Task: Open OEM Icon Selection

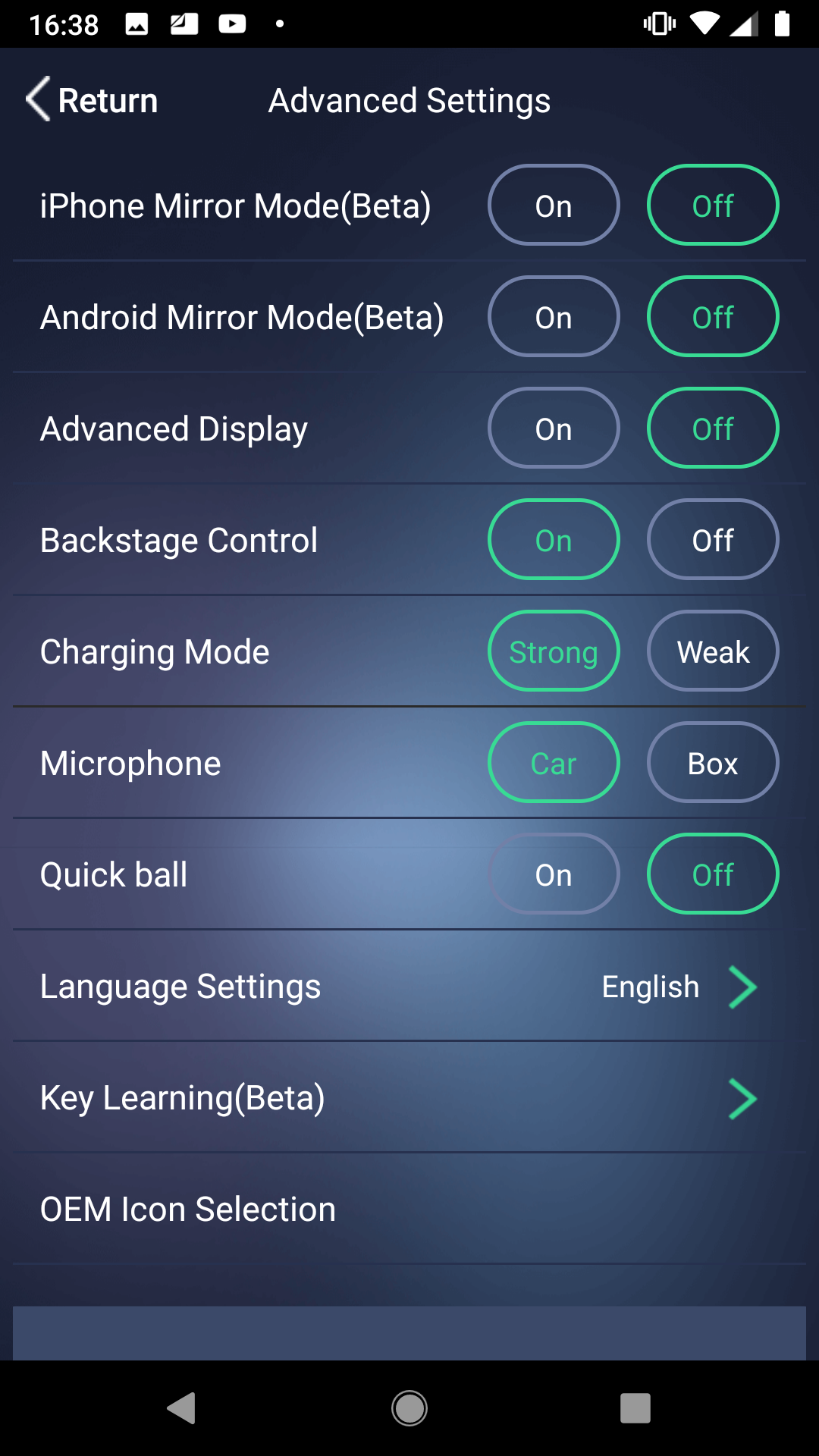Action: (x=409, y=1209)
